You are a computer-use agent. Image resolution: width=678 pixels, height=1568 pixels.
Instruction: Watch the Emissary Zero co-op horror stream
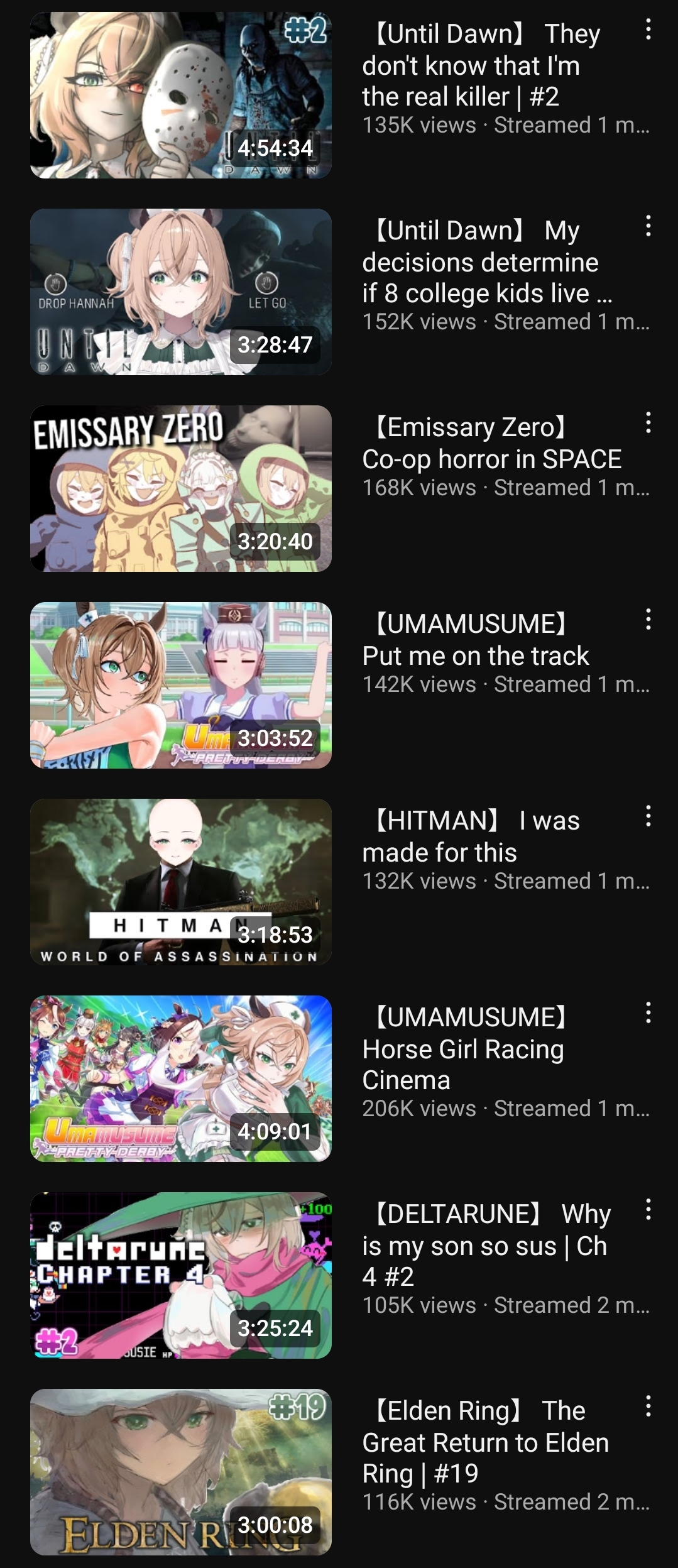pos(180,488)
